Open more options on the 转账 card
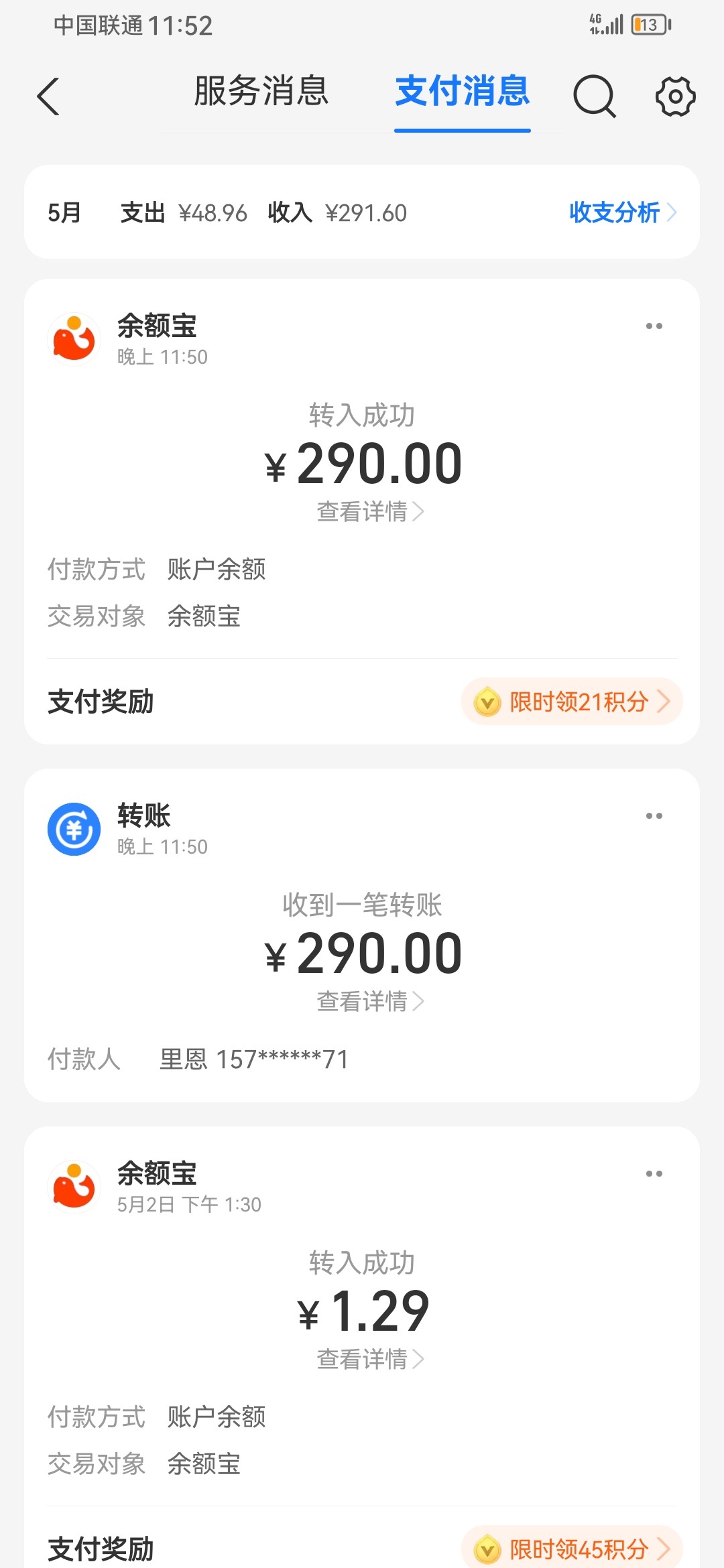 pos(654,816)
